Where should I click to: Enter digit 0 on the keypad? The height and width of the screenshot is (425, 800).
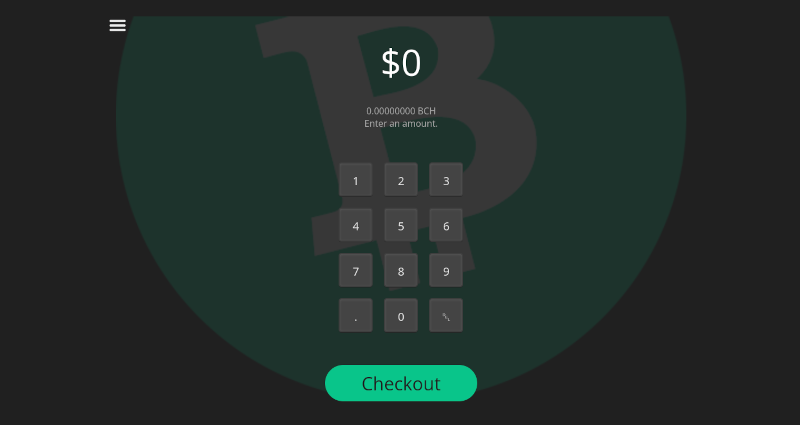(x=401, y=315)
